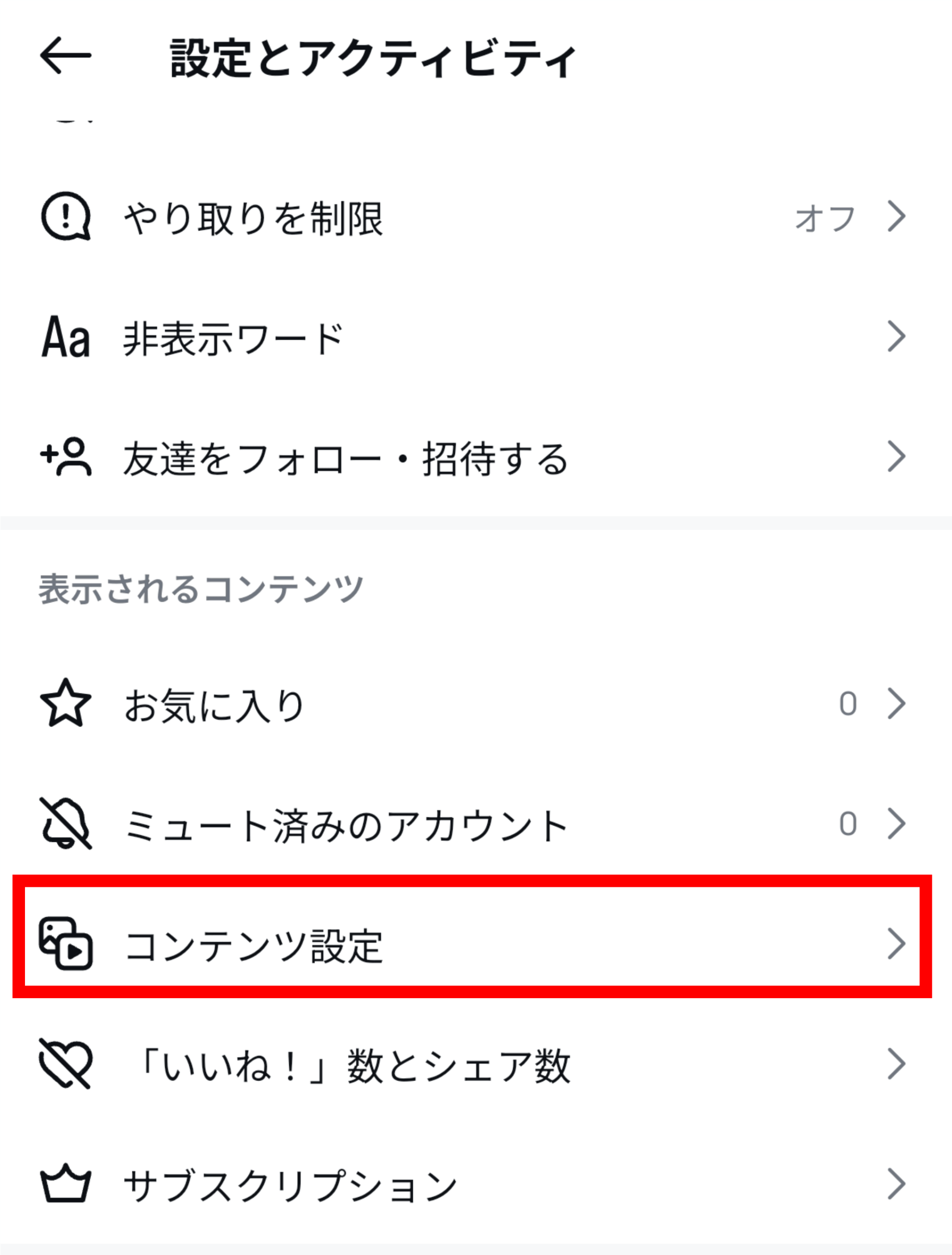Open ミュート済みのアカウント
The image size is (952, 1255).
click(345, 825)
